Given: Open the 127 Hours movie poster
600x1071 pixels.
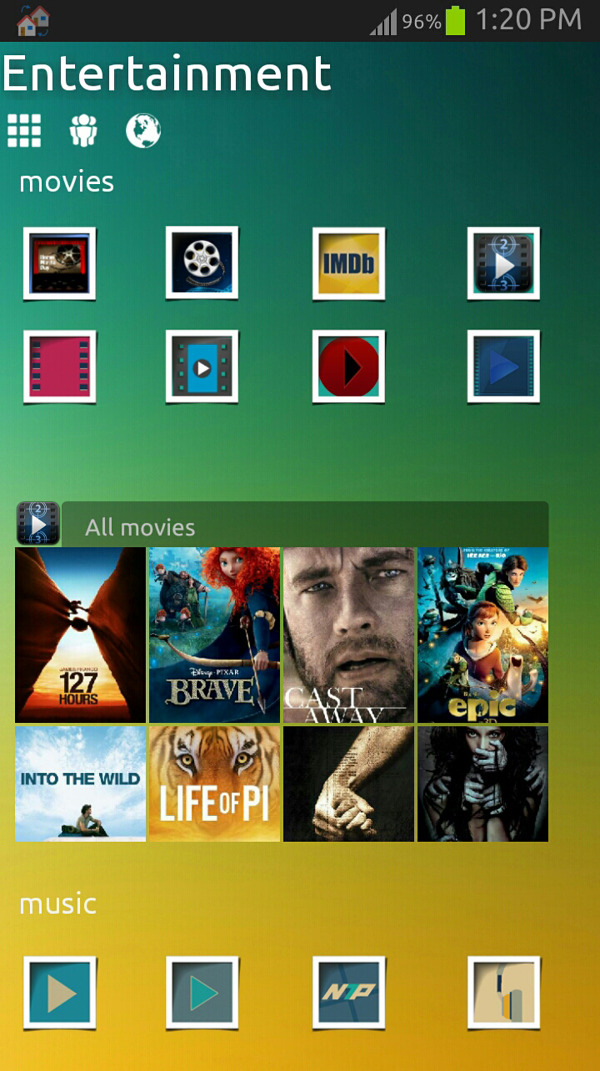Looking at the screenshot, I should 80,634.
